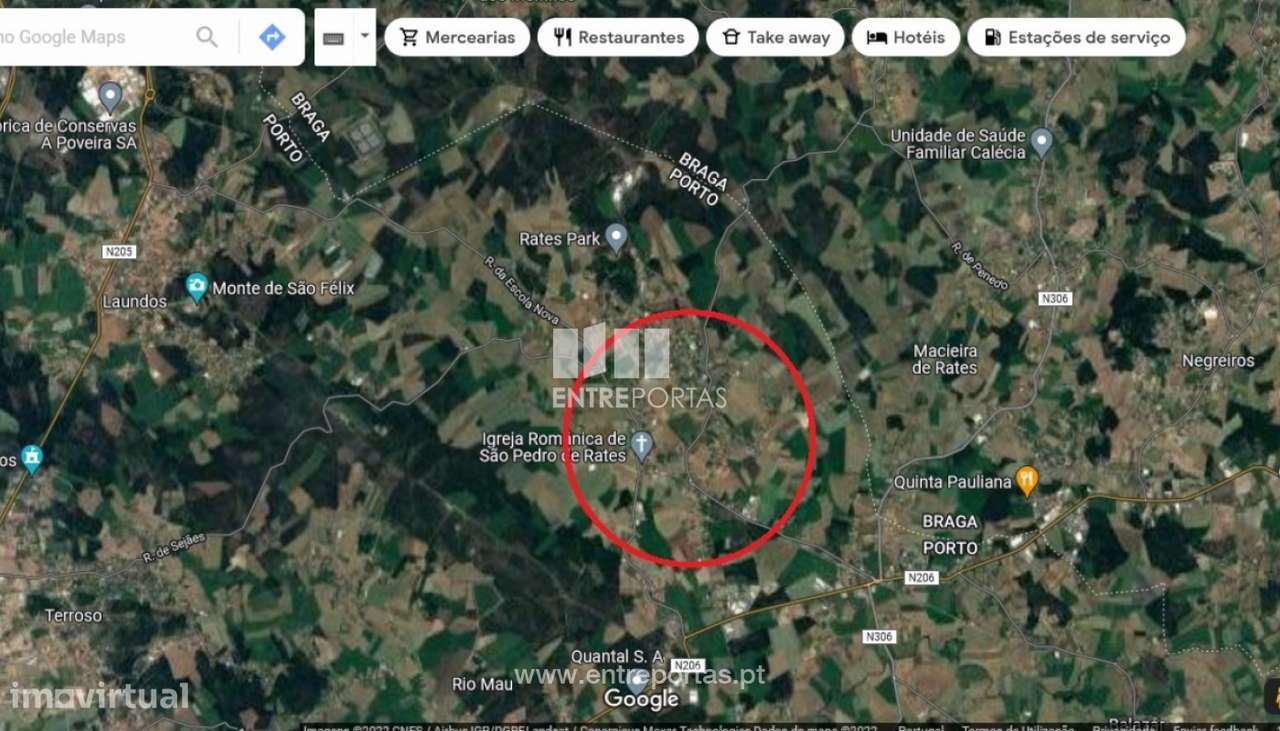
Task: Open the Igreja Românica de São Pedro pin
Action: pos(642,444)
